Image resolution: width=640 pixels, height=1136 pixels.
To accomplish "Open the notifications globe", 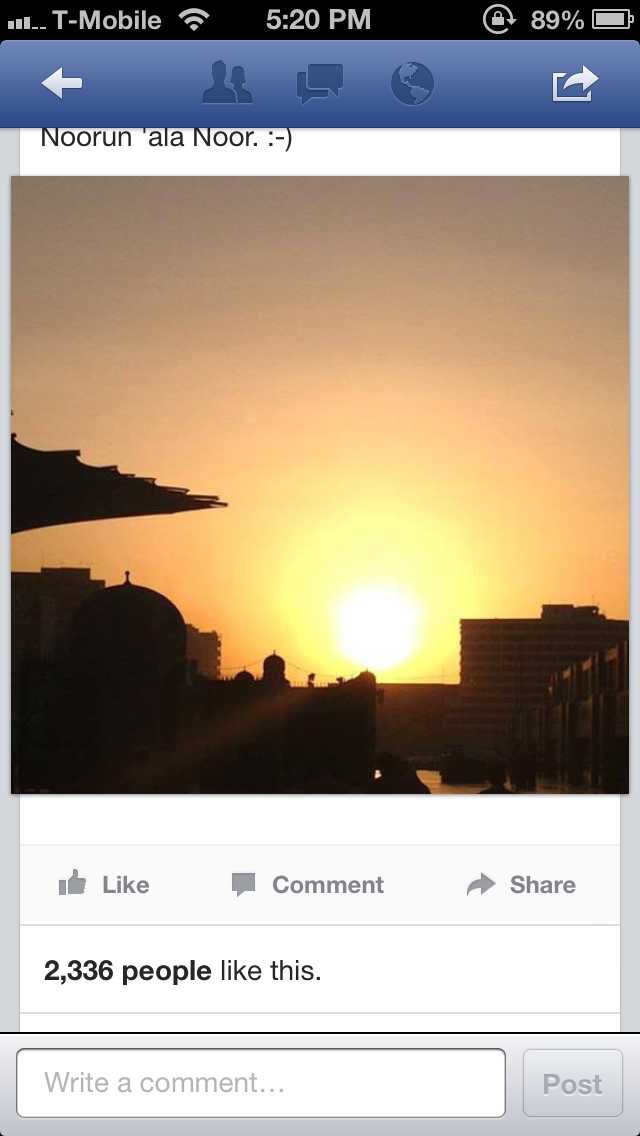I will (x=412, y=84).
